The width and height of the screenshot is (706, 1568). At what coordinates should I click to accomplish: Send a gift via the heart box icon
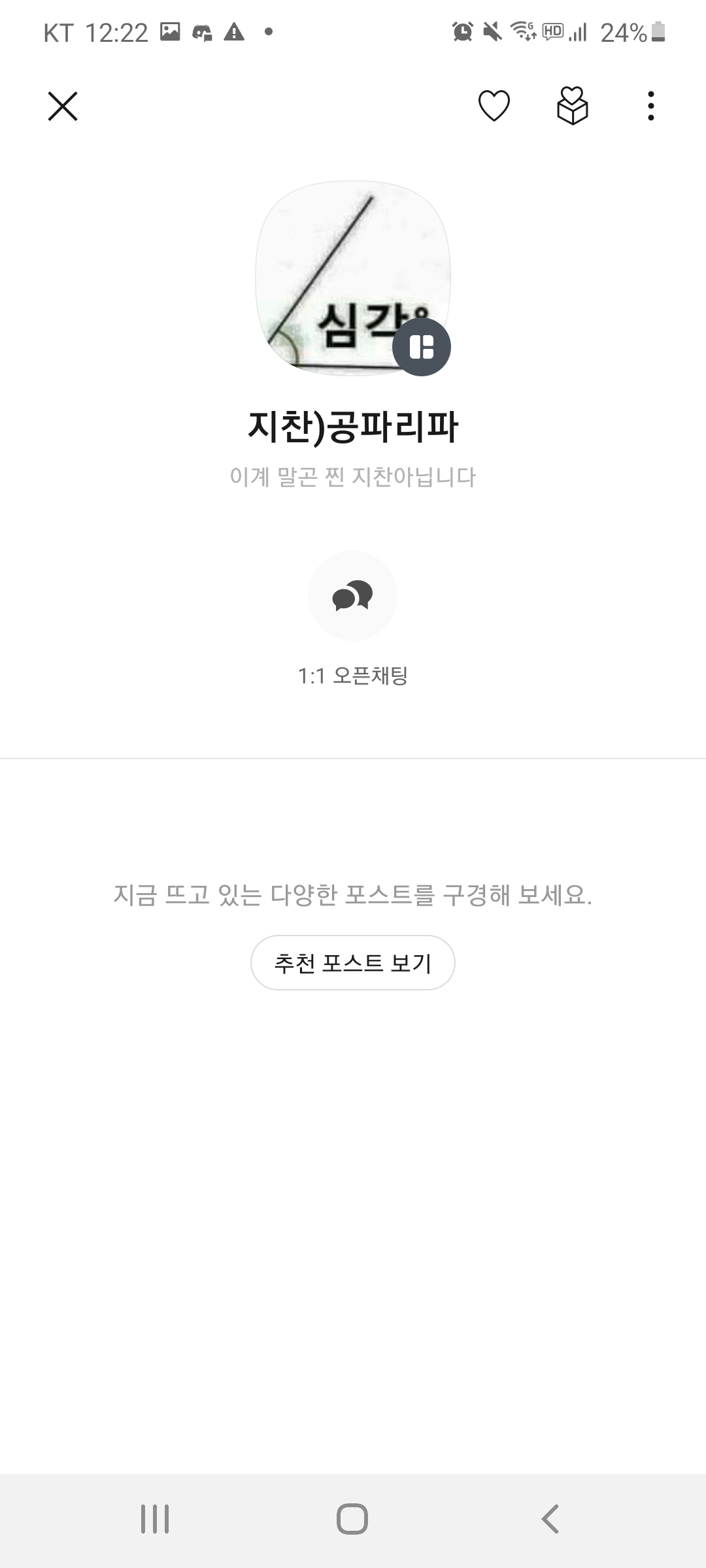(572, 106)
